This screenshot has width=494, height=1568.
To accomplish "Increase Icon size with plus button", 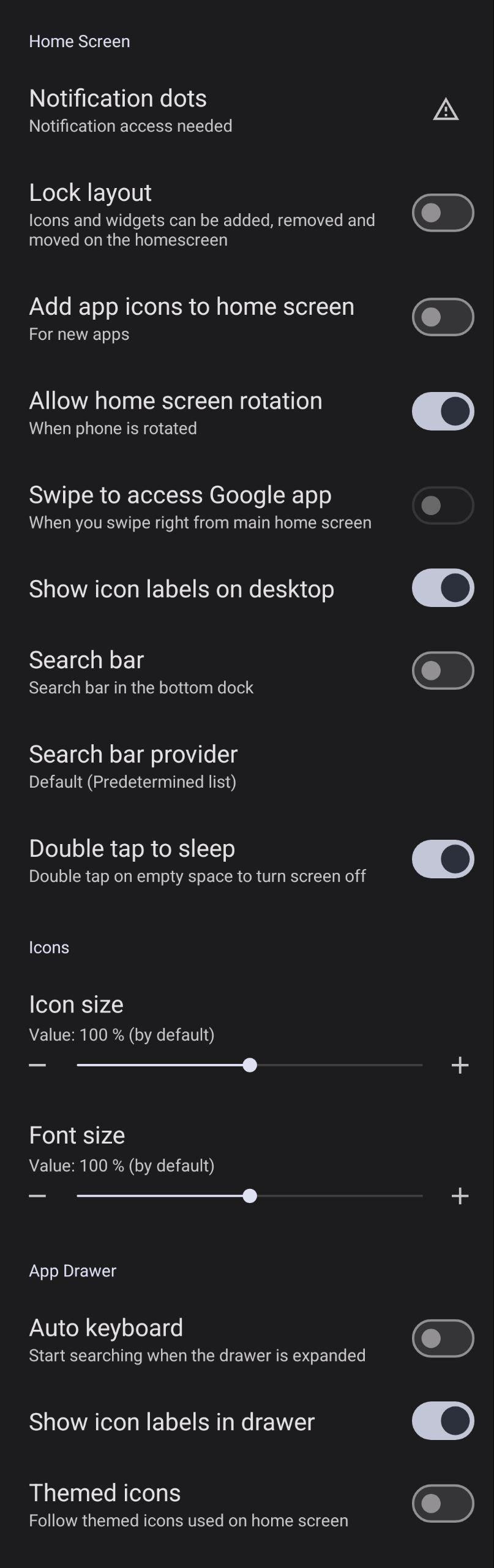I will click(460, 1066).
